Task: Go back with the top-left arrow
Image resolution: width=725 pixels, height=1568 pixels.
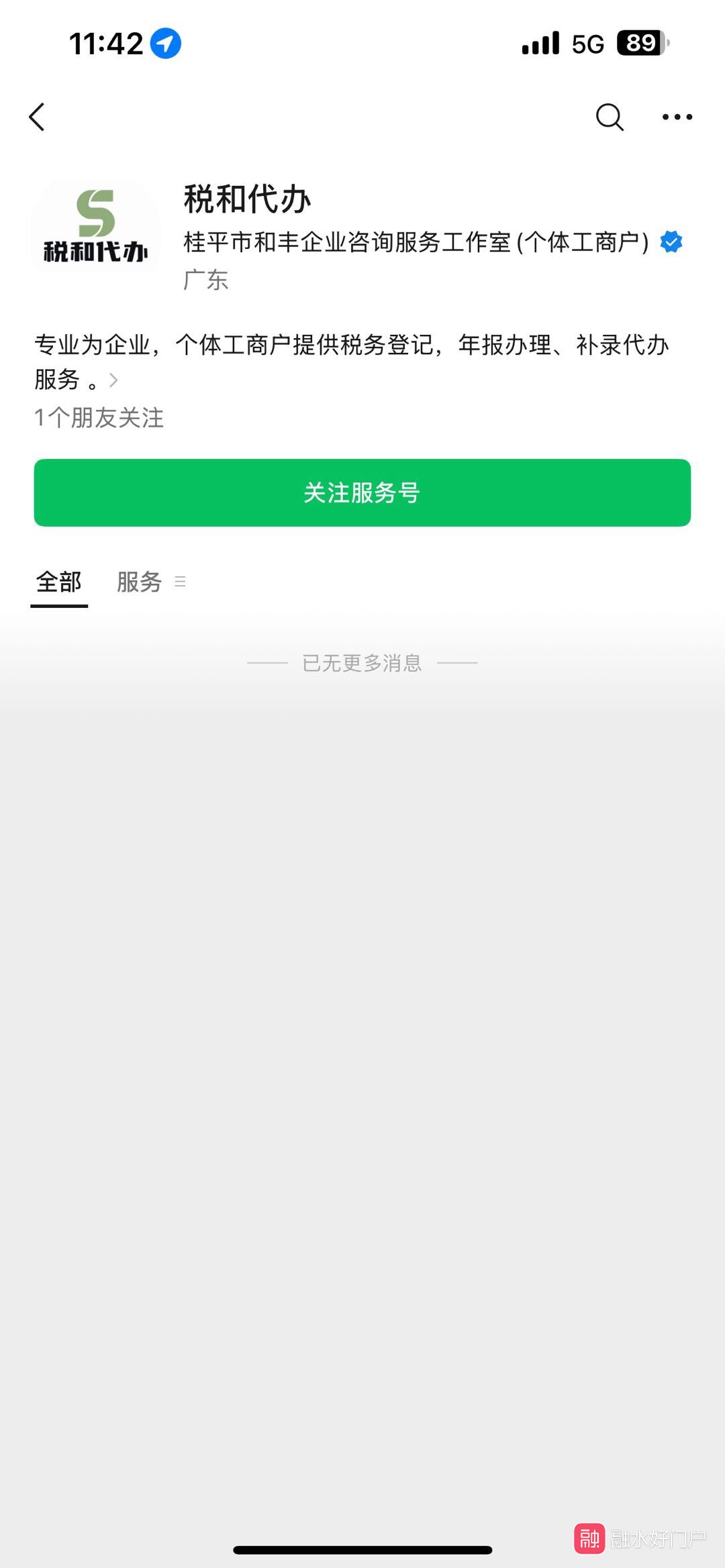Action: pos(37,117)
